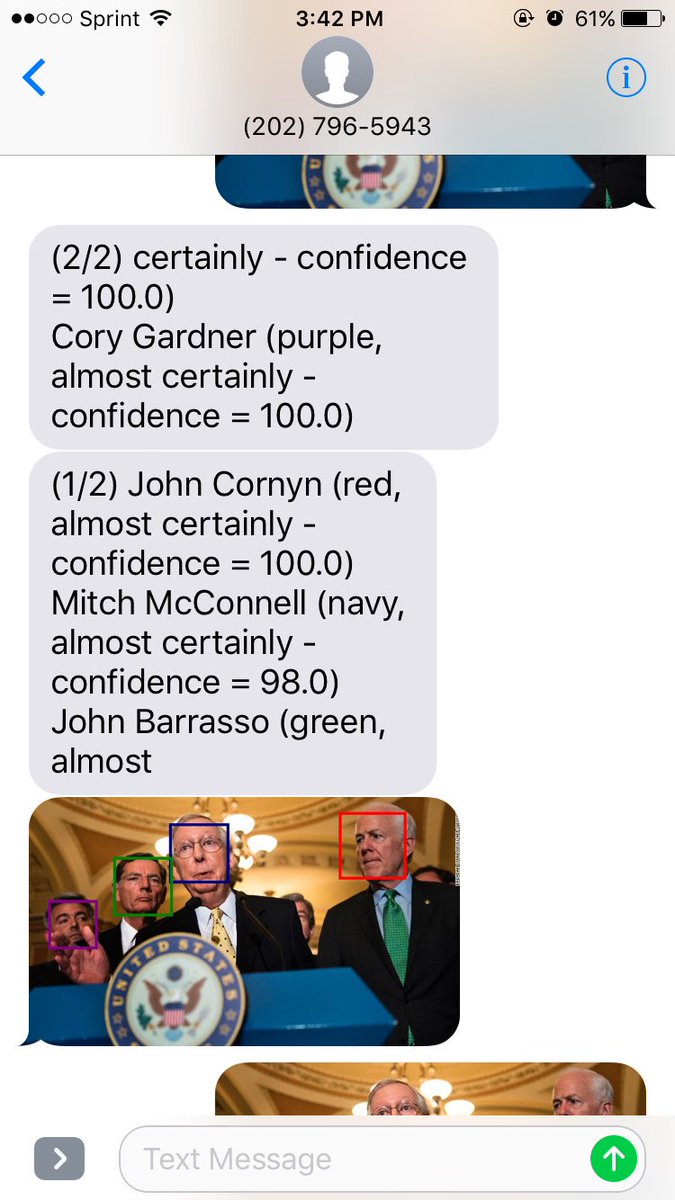Screen dimensions: 675x1200
Task: Expand the apps chevron beside text field
Action: coord(59,1159)
